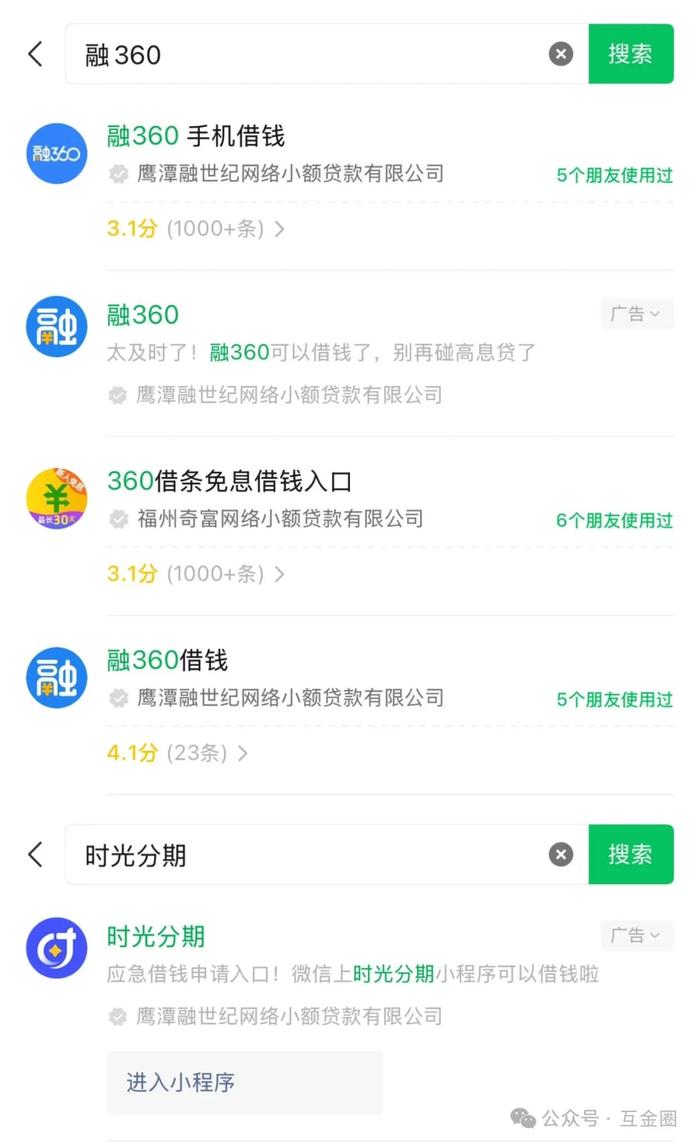The image size is (700, 1147).
Task: View 3.1分 reviews under 360借条免息借钱入口
Action: pyautogui.click(x=195, y=574)
